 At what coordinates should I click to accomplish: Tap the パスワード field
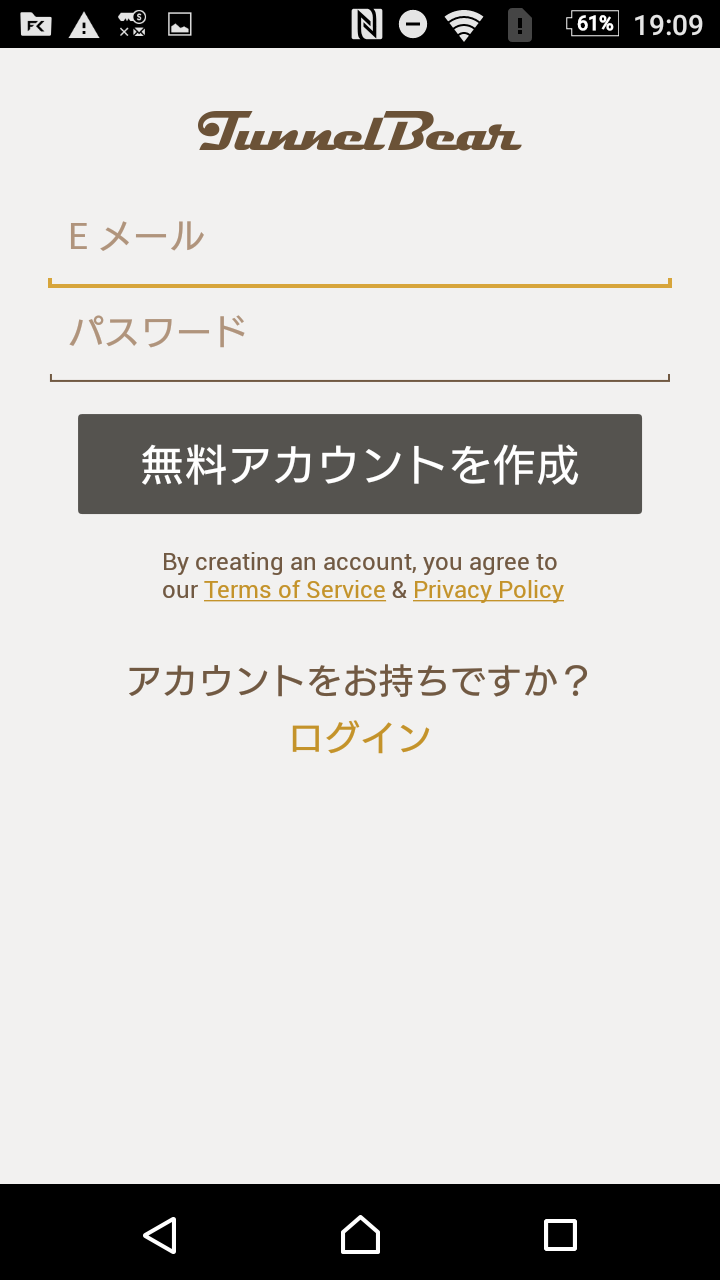[x=360, y=335]
